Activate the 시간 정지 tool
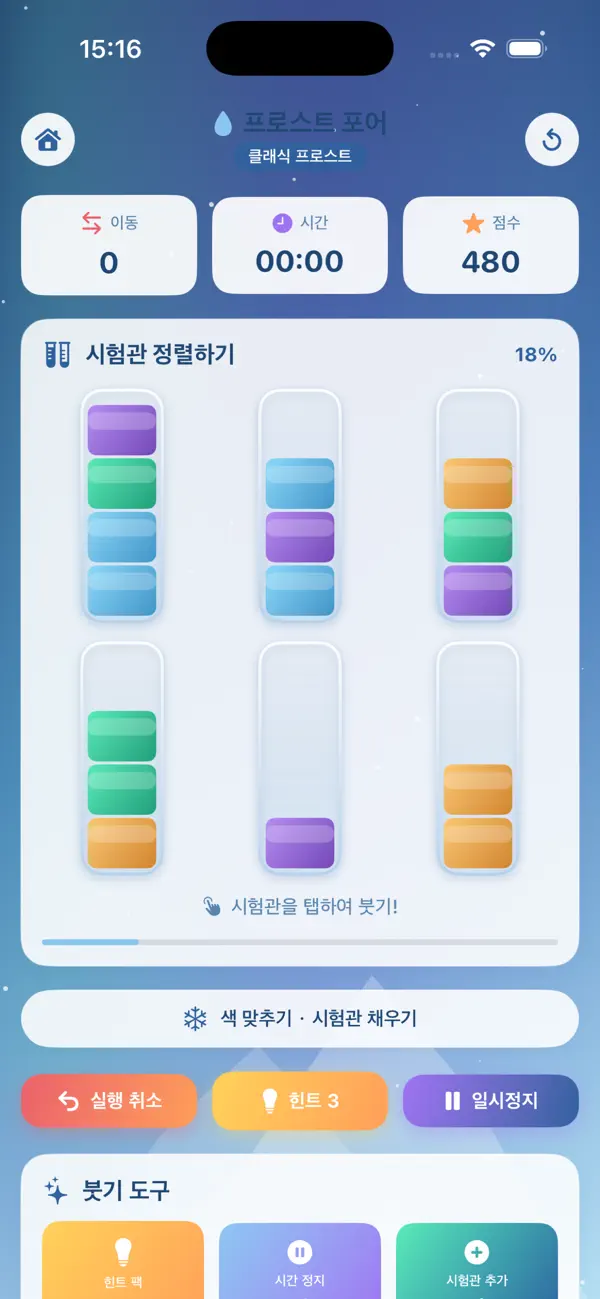This screenshot has height=1299, width=600. pyautogui.click(x=300, y=1260)
